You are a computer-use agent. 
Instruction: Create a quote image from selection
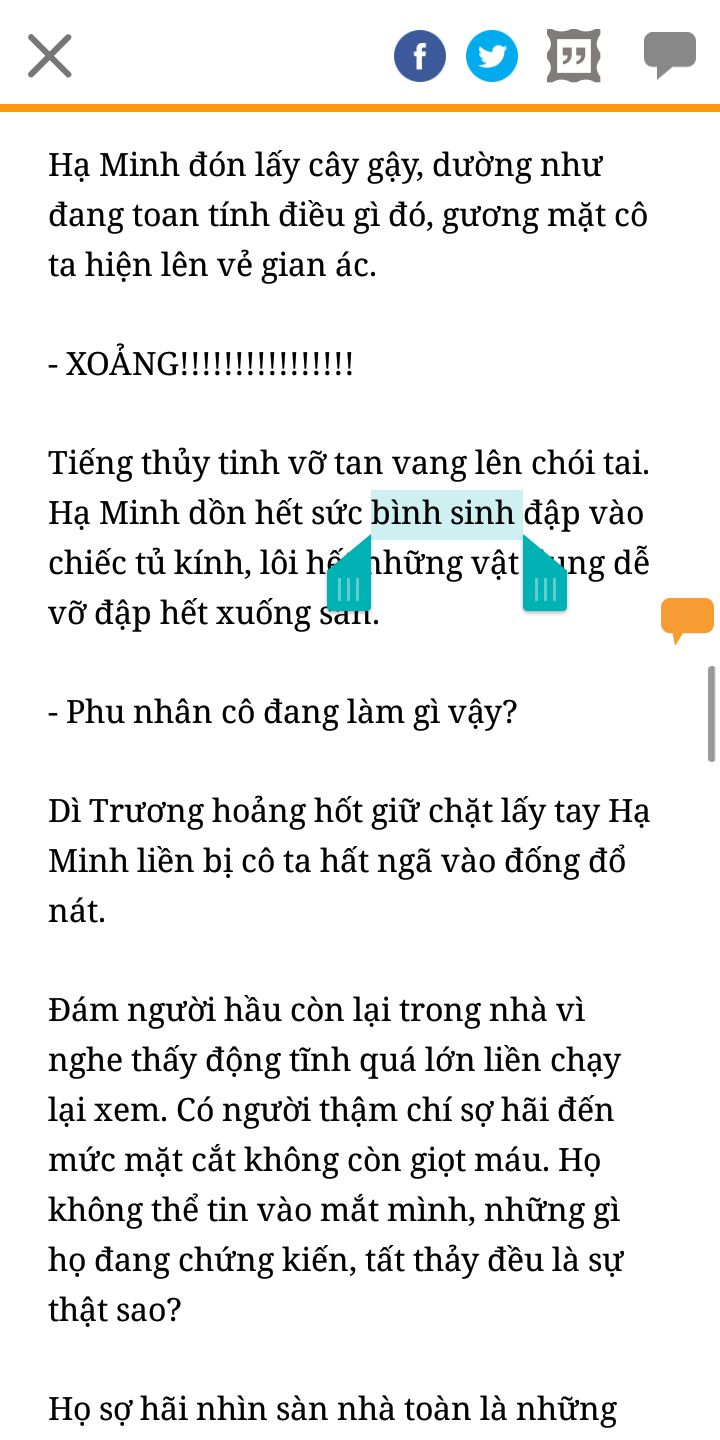[x=574, y=56]
